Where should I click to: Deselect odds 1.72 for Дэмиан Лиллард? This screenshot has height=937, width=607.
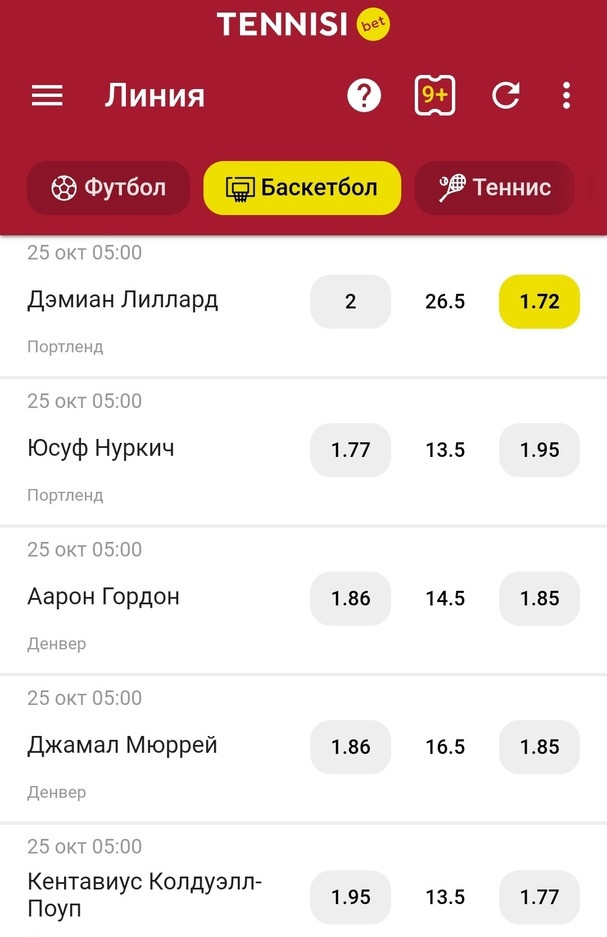pos(539,301)
